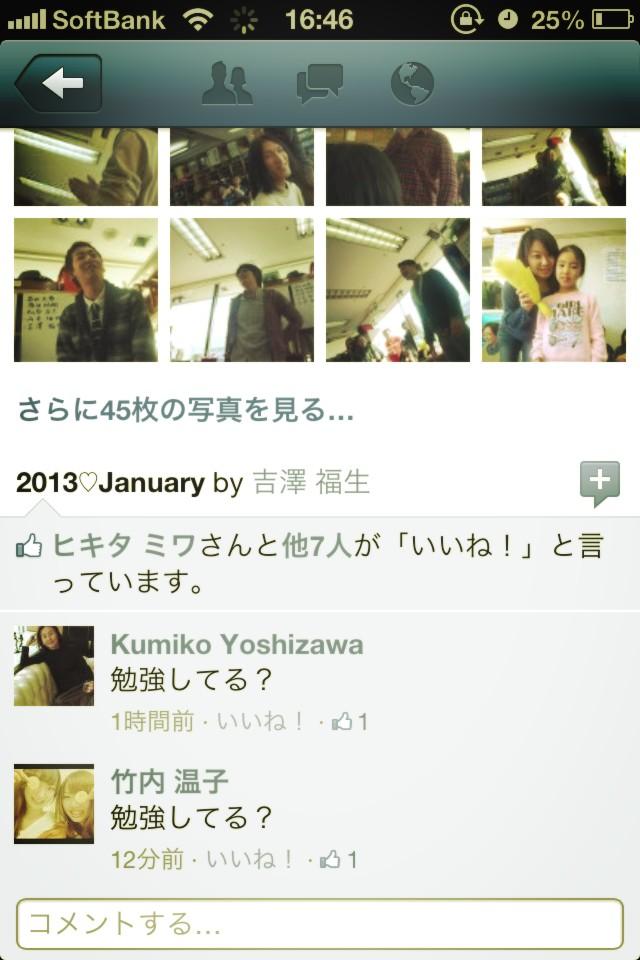Tap the plus comment icon beside album title
This screenshot has width=640, height=960.
pos(599,484)
